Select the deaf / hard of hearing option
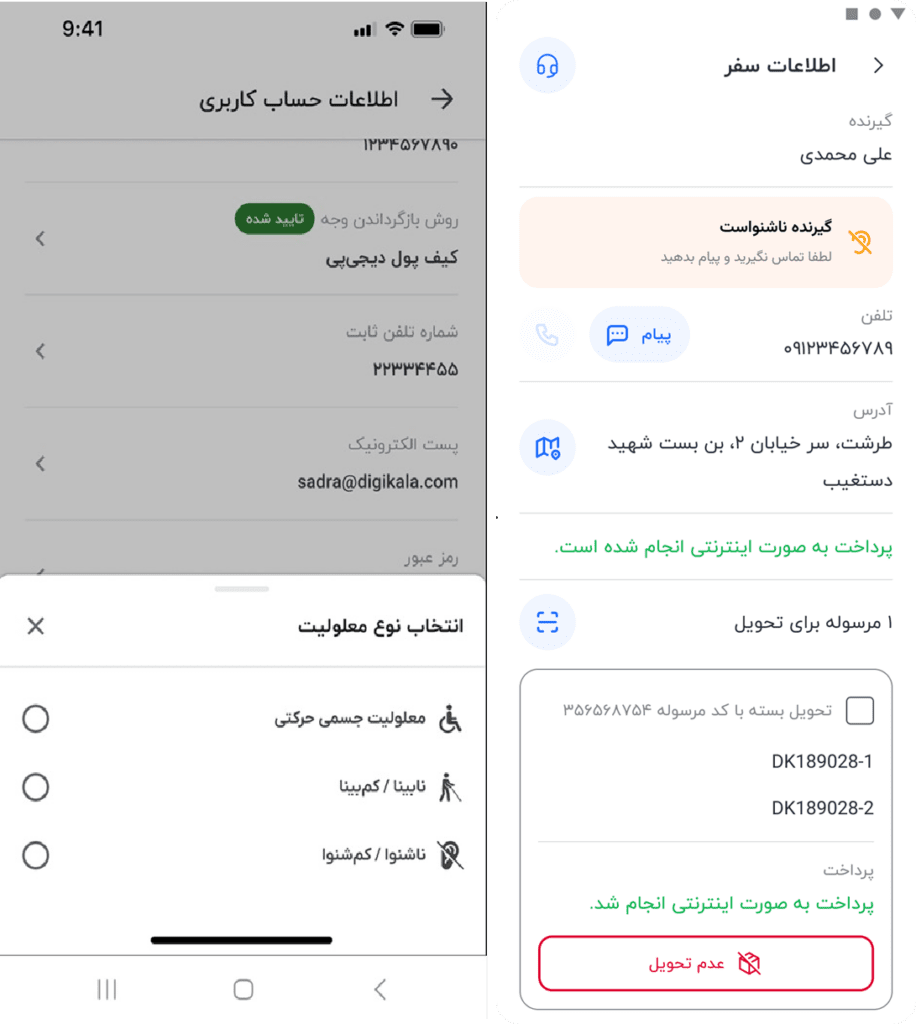Viewport: 916px width, 1024px height. click(x=36, y=856)
